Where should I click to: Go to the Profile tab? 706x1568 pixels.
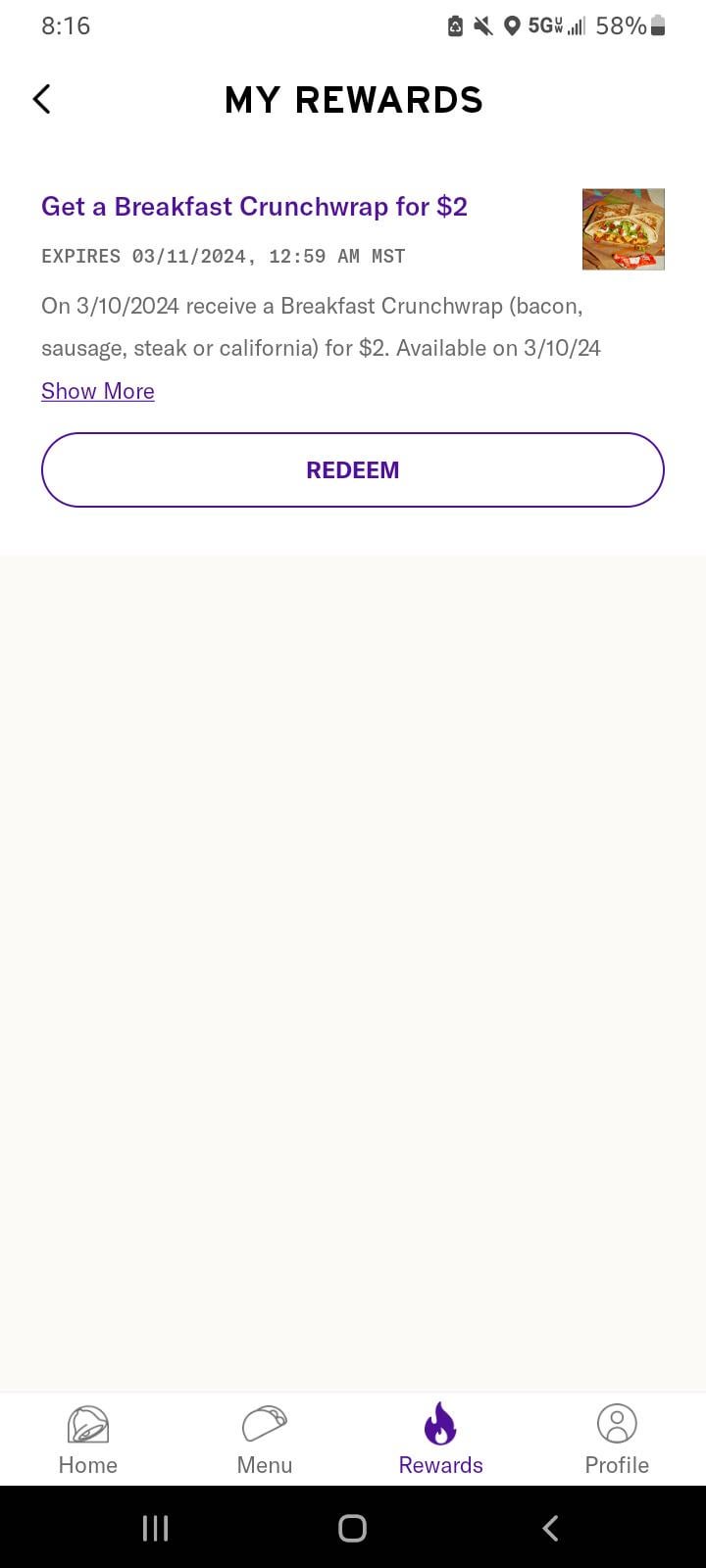coord(617,1437)
